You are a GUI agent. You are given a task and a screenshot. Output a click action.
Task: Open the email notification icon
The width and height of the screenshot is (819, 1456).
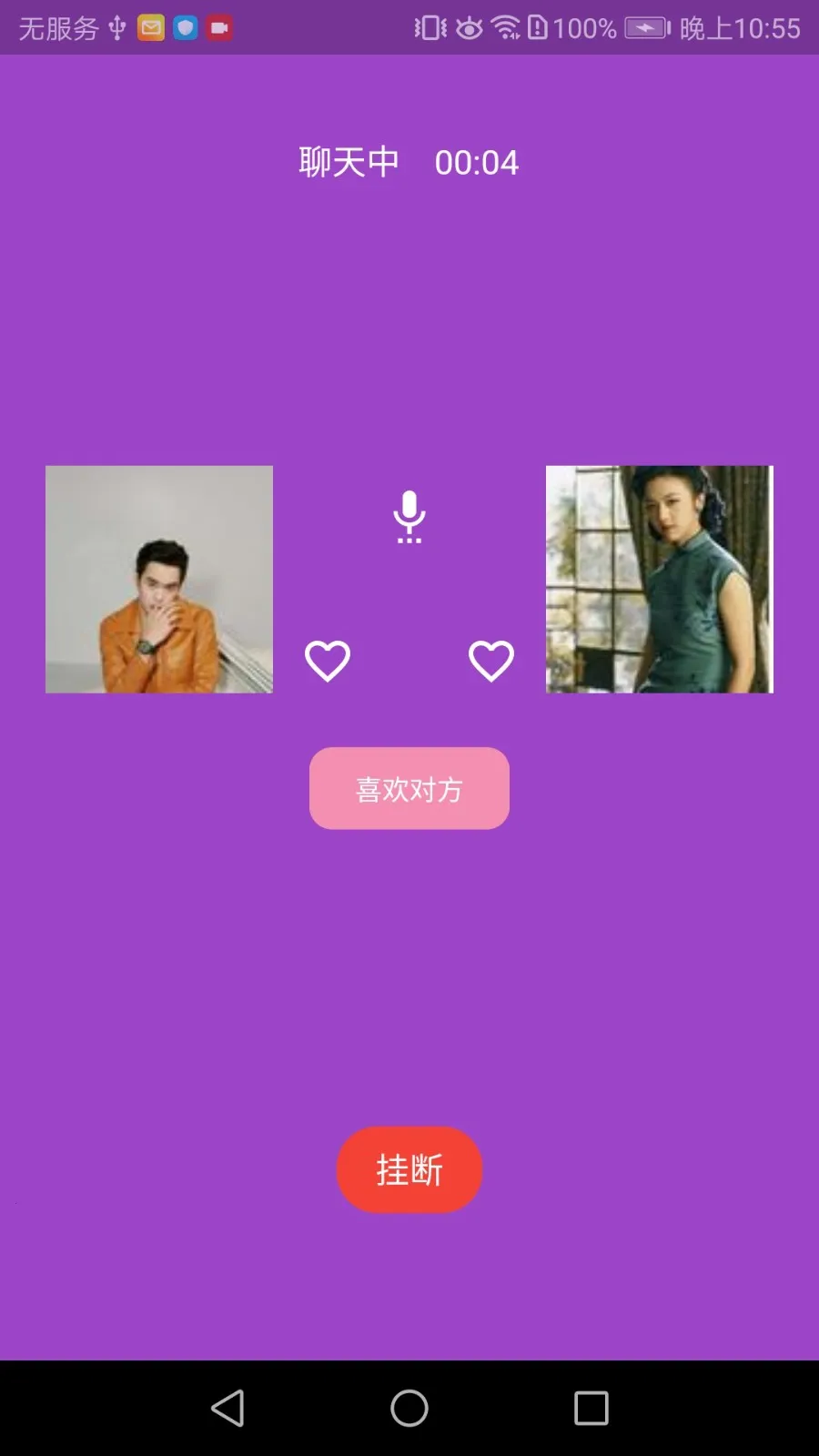(x=149, y=27)
